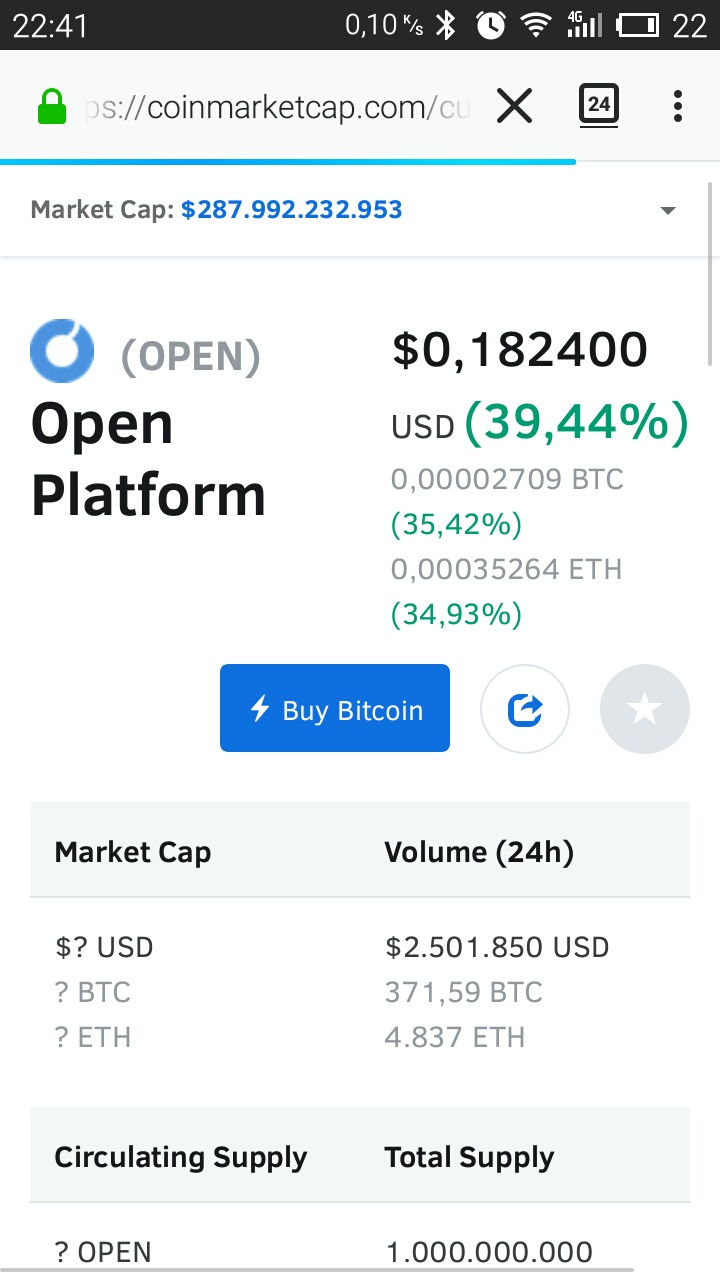
Task: Open the browser tab switcher
Action: [598, 105]
